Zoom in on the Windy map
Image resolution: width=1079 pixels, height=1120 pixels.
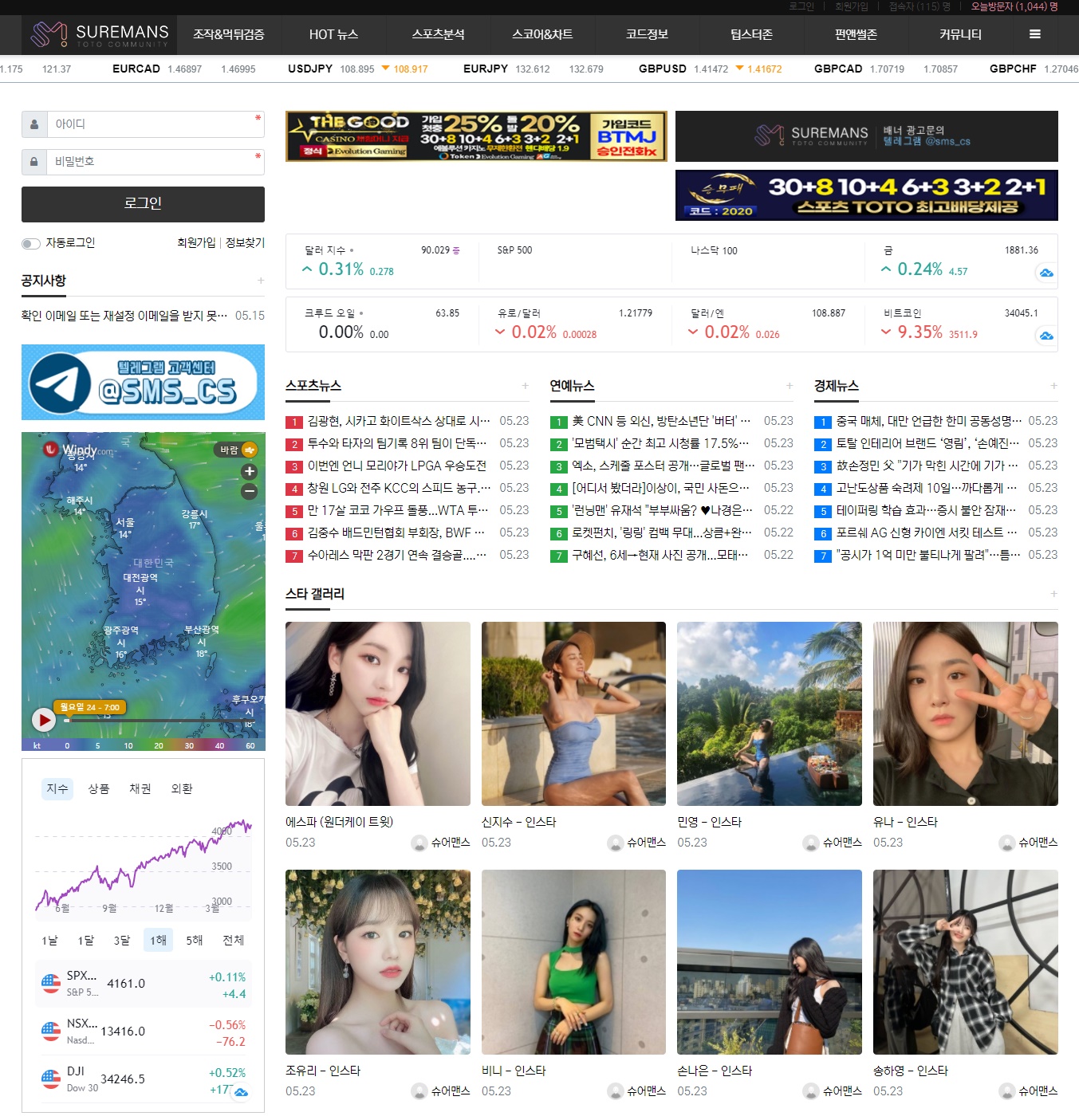(250, 471)
